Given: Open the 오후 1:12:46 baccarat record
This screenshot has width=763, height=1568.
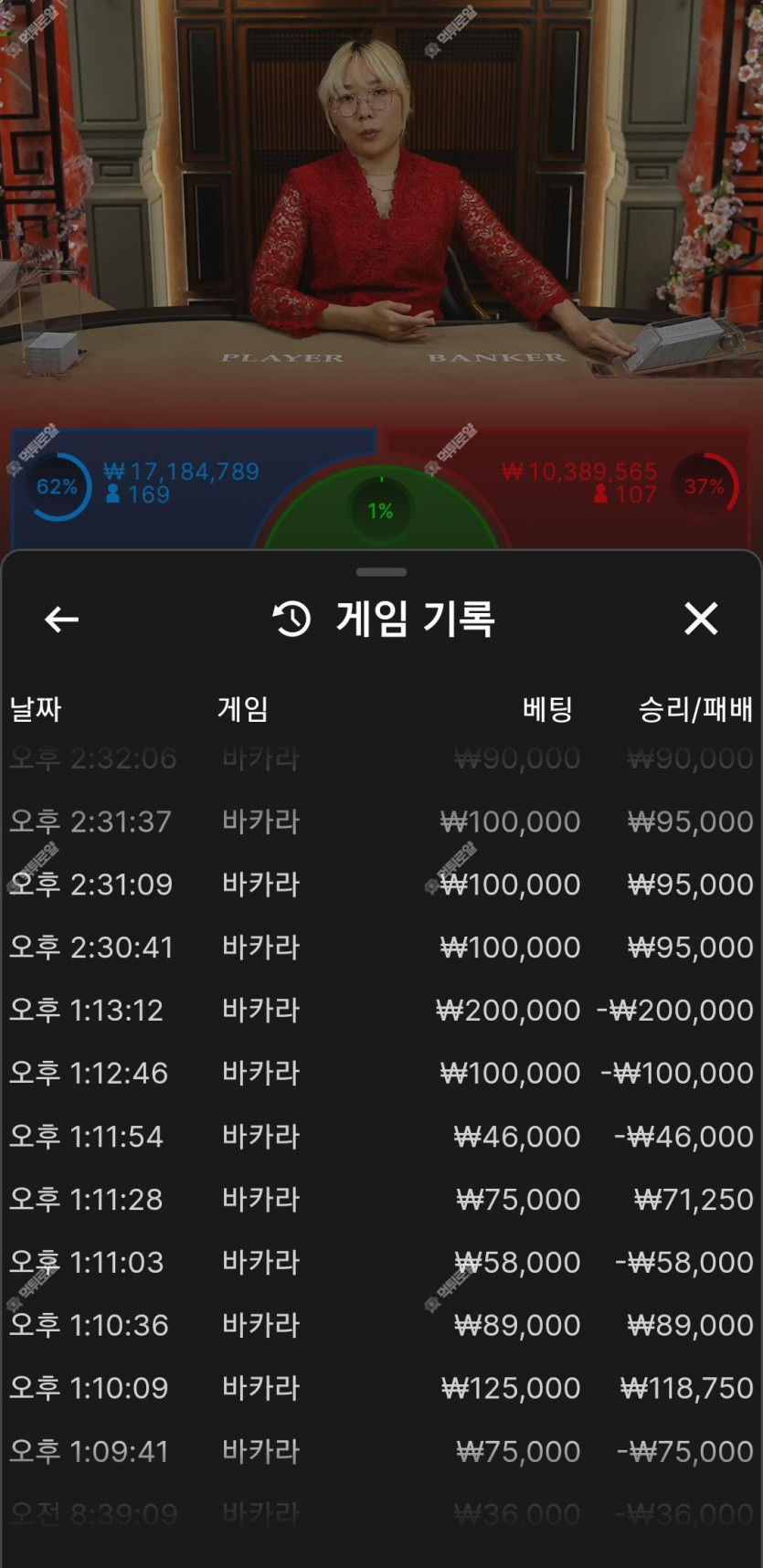Looking at the screenshot, I should click(381, 1073).
